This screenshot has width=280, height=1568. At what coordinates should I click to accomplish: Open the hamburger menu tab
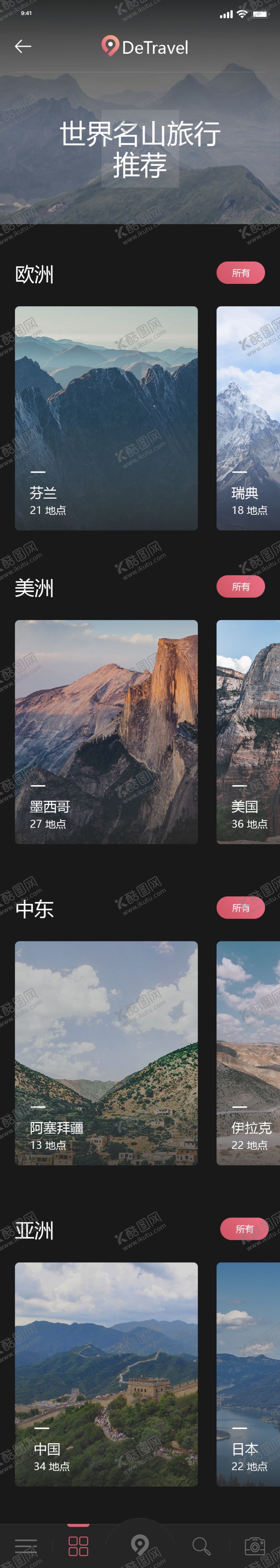[x=26, y=1546]
